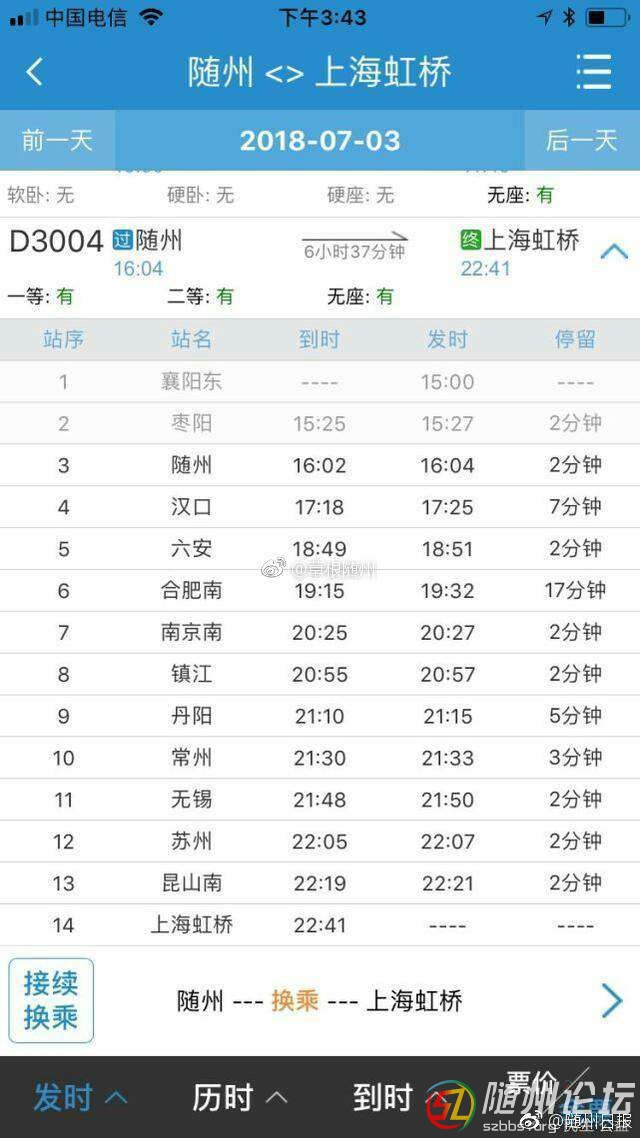Tap the 接续换乘 transfer button
Screen dimensions: 640x1138
[51, 1000]
